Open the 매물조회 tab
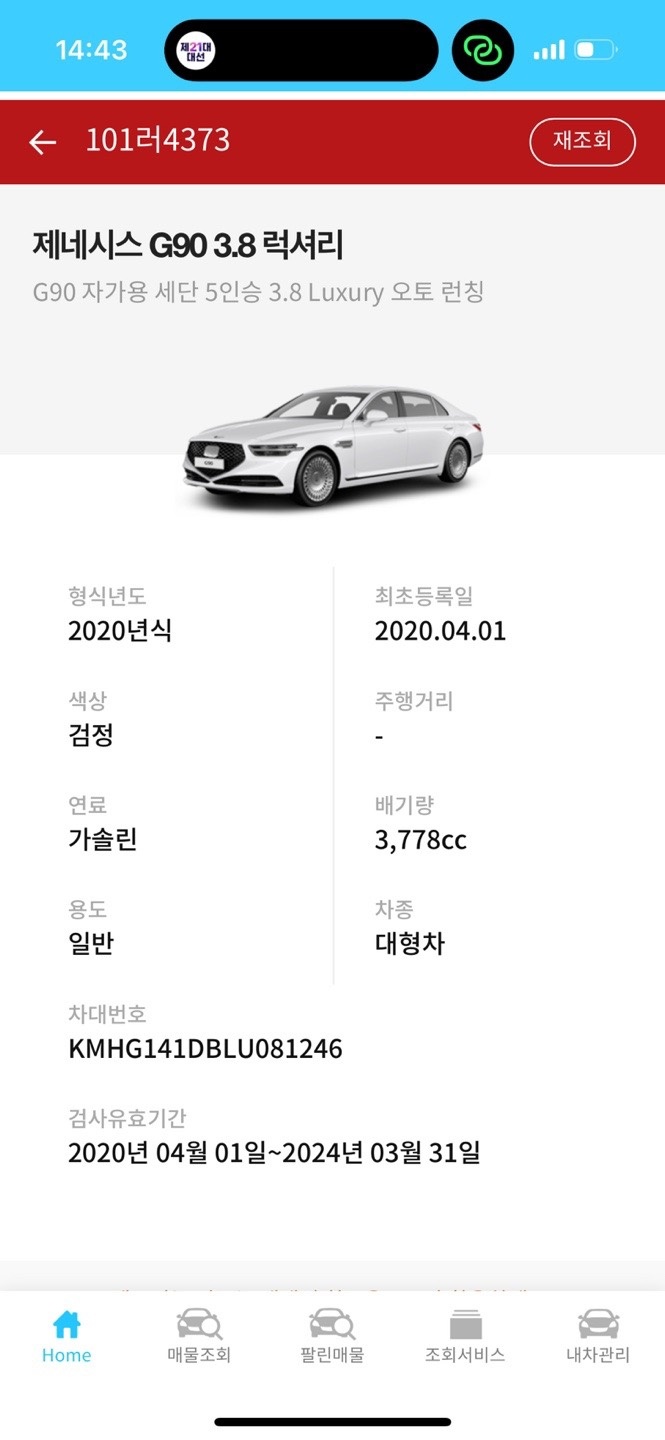 coord(199,1337)
